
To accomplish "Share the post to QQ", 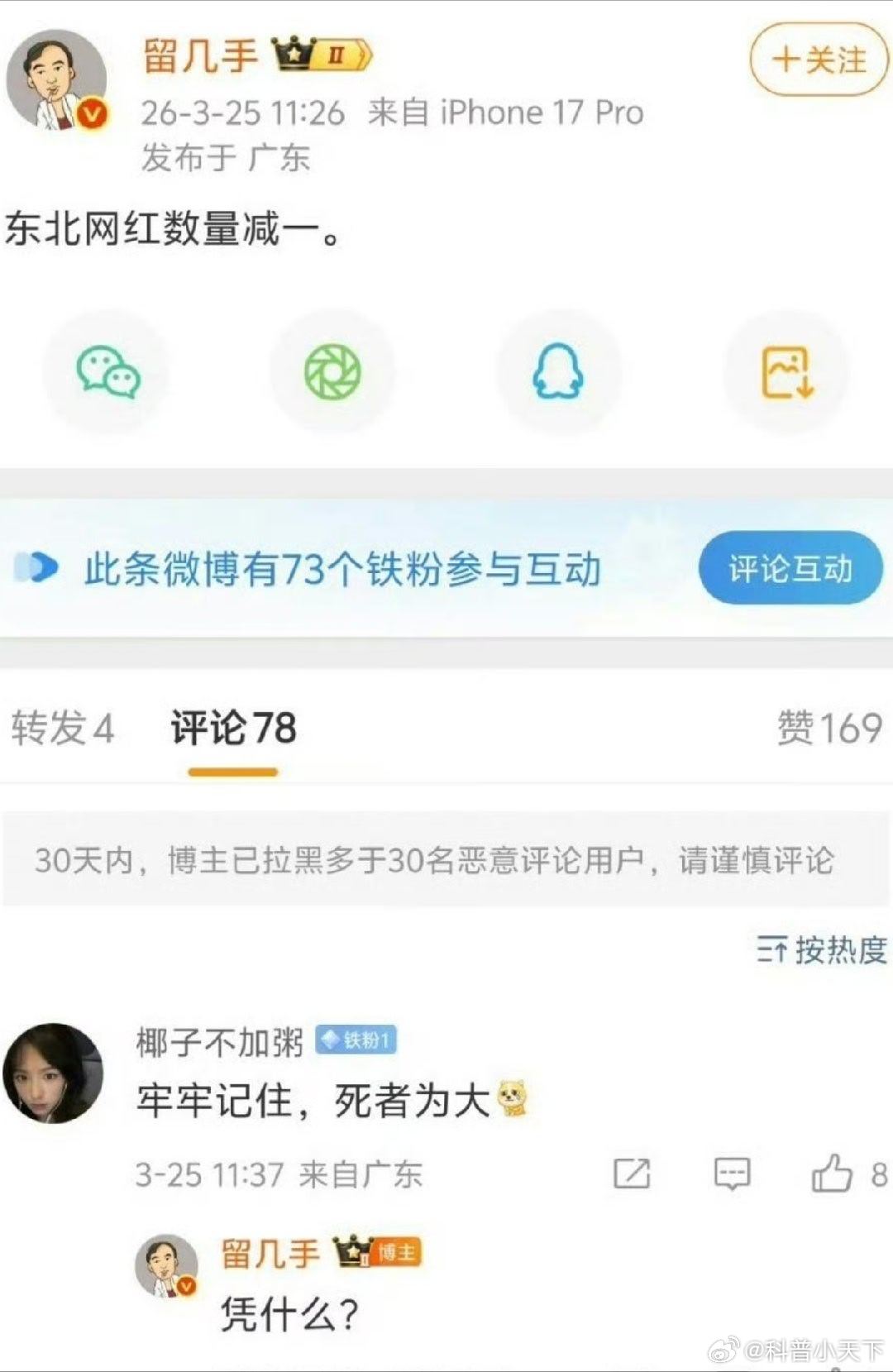I will [x=559, y=371].
